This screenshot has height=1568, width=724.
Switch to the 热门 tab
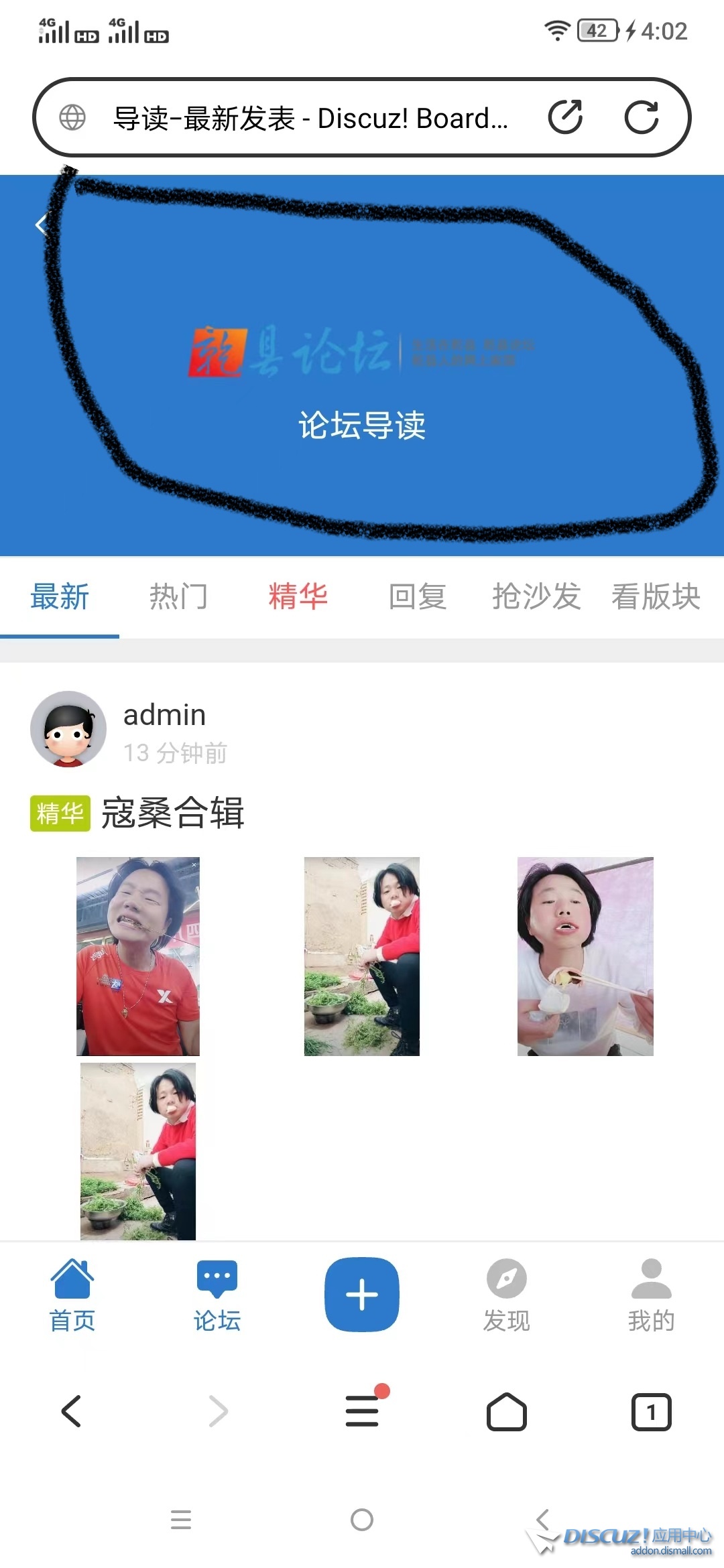click(178, 596)
